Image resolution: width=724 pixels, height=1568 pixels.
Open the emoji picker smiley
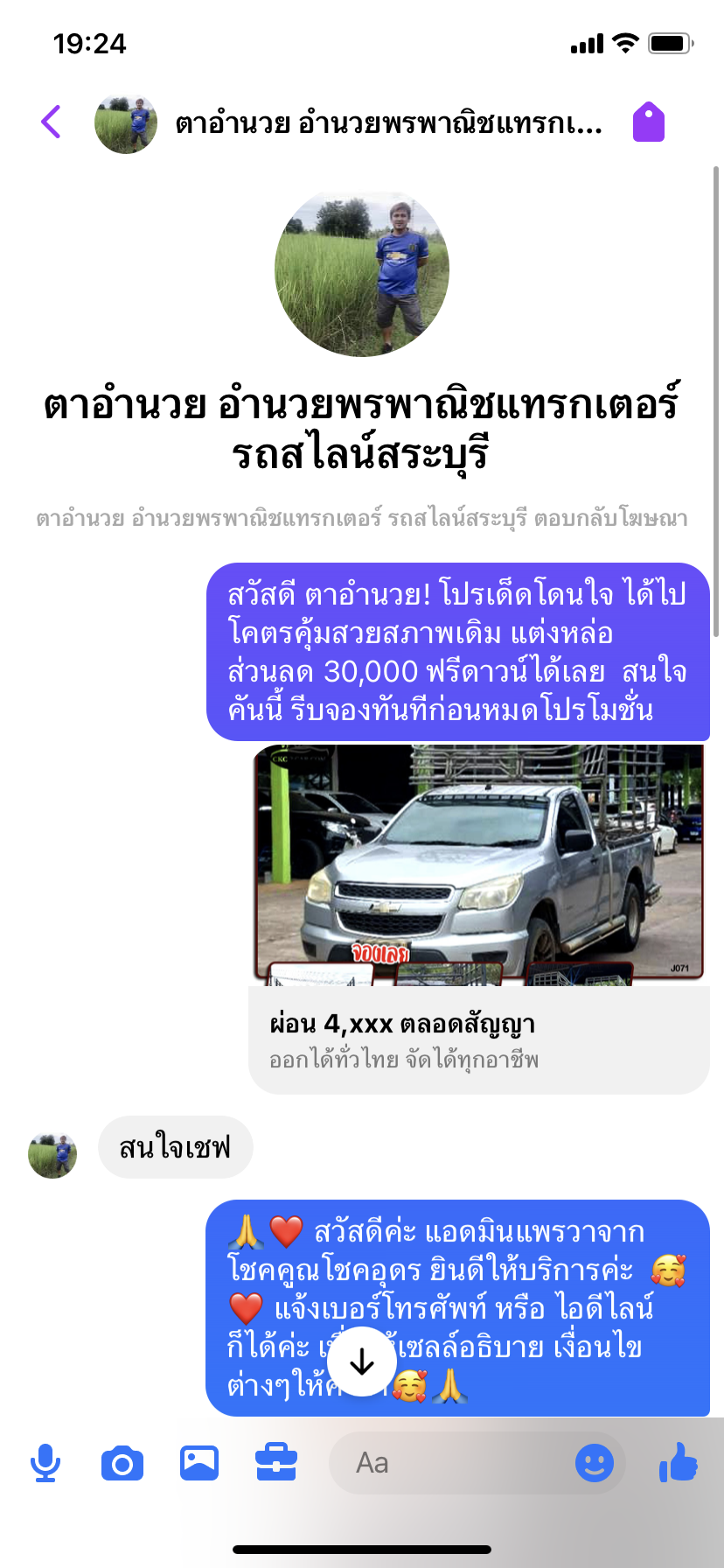click(595, 1463)
